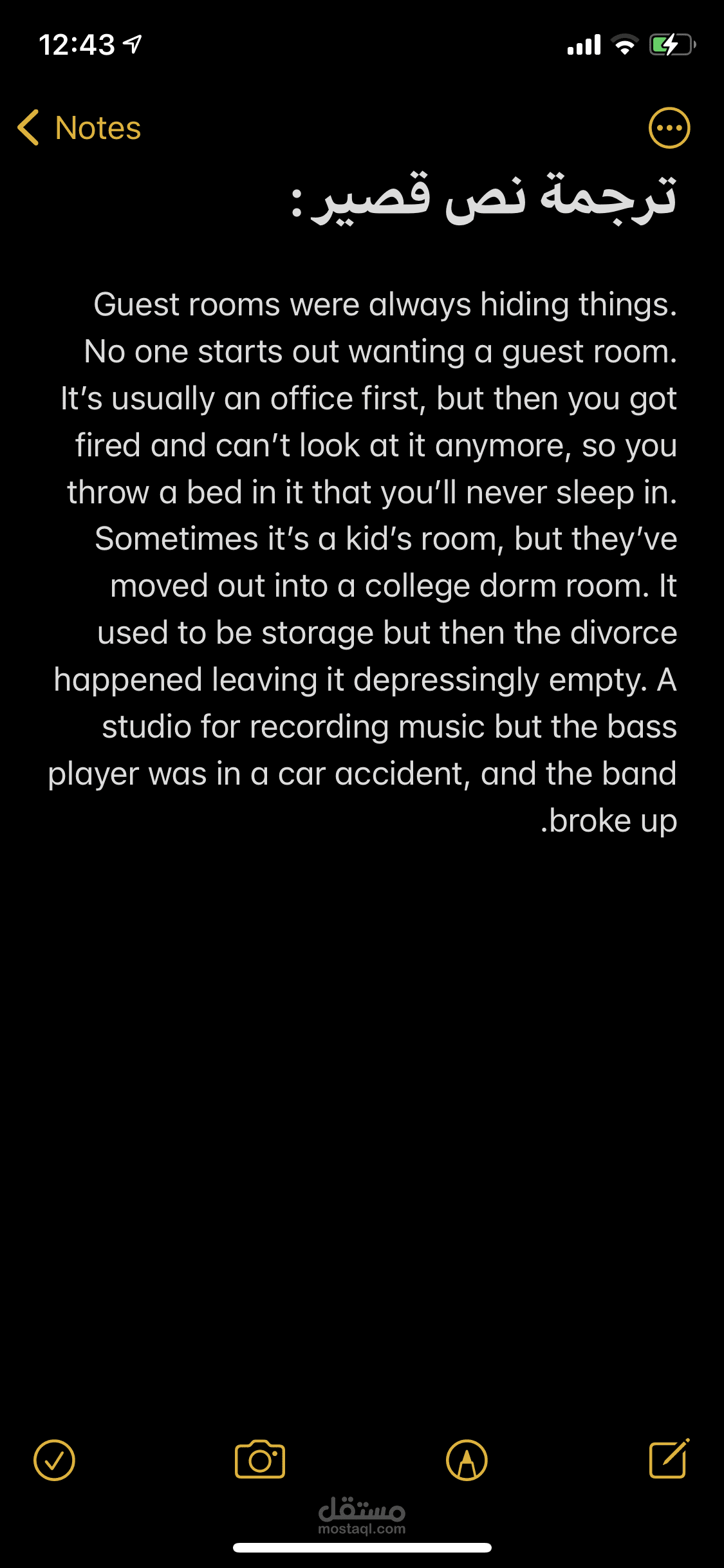
Task: Add a checklist to the note
Action: (54, 1460)
